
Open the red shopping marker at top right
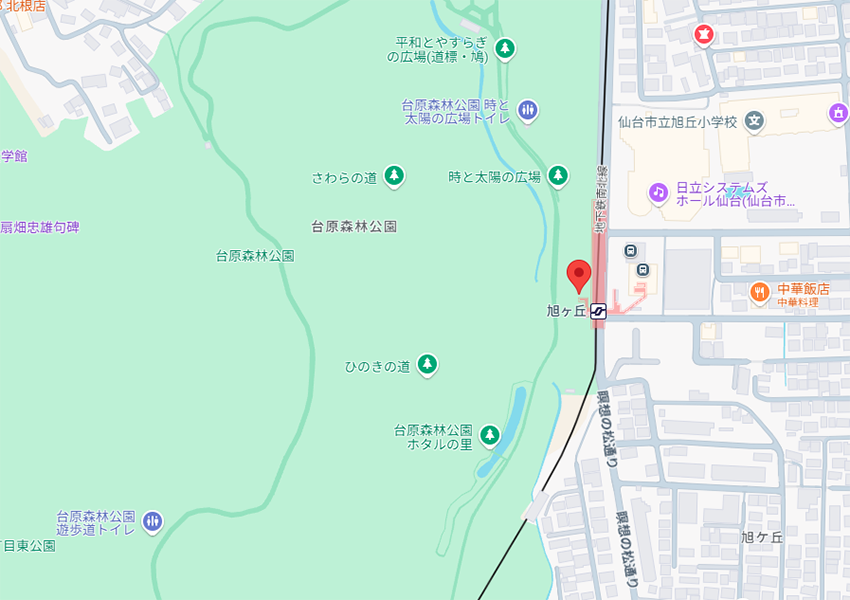coord(704,35)
